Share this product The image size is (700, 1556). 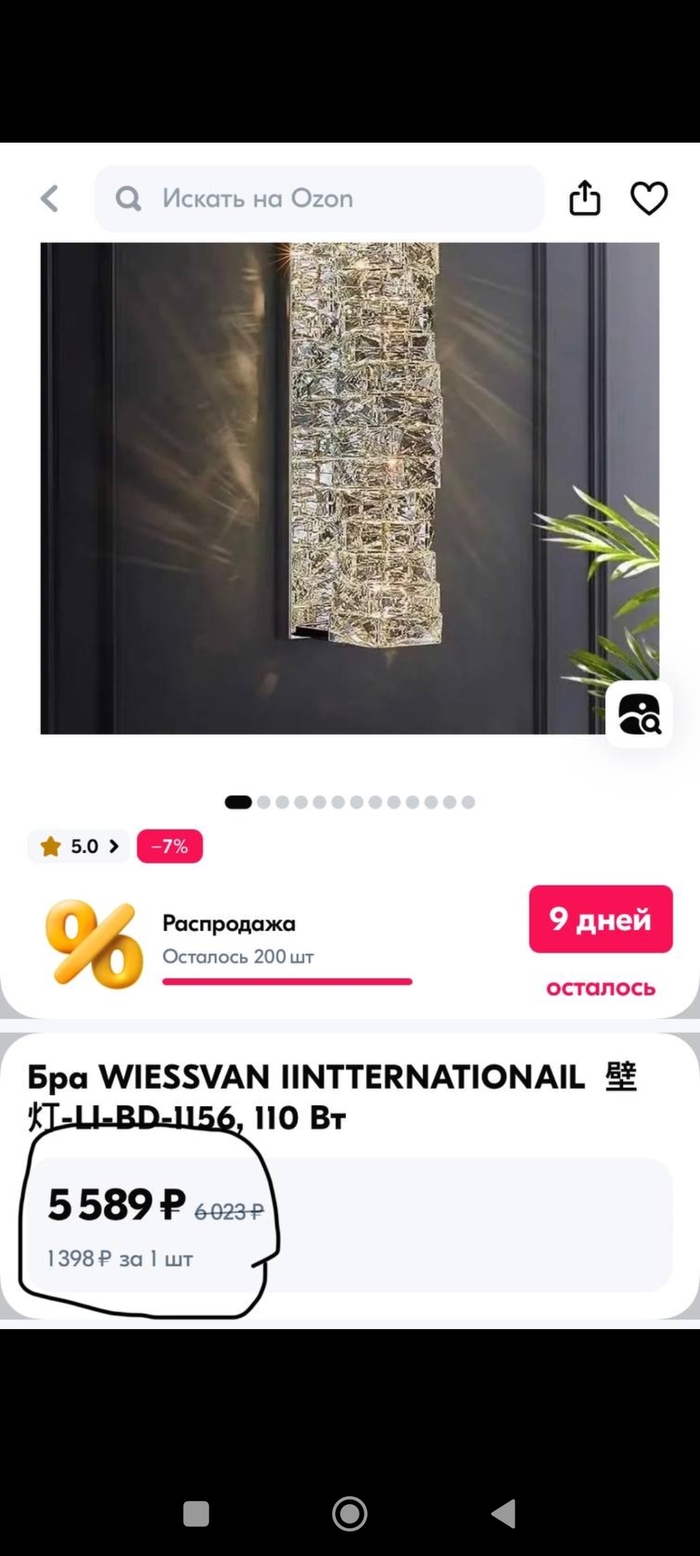585,199
